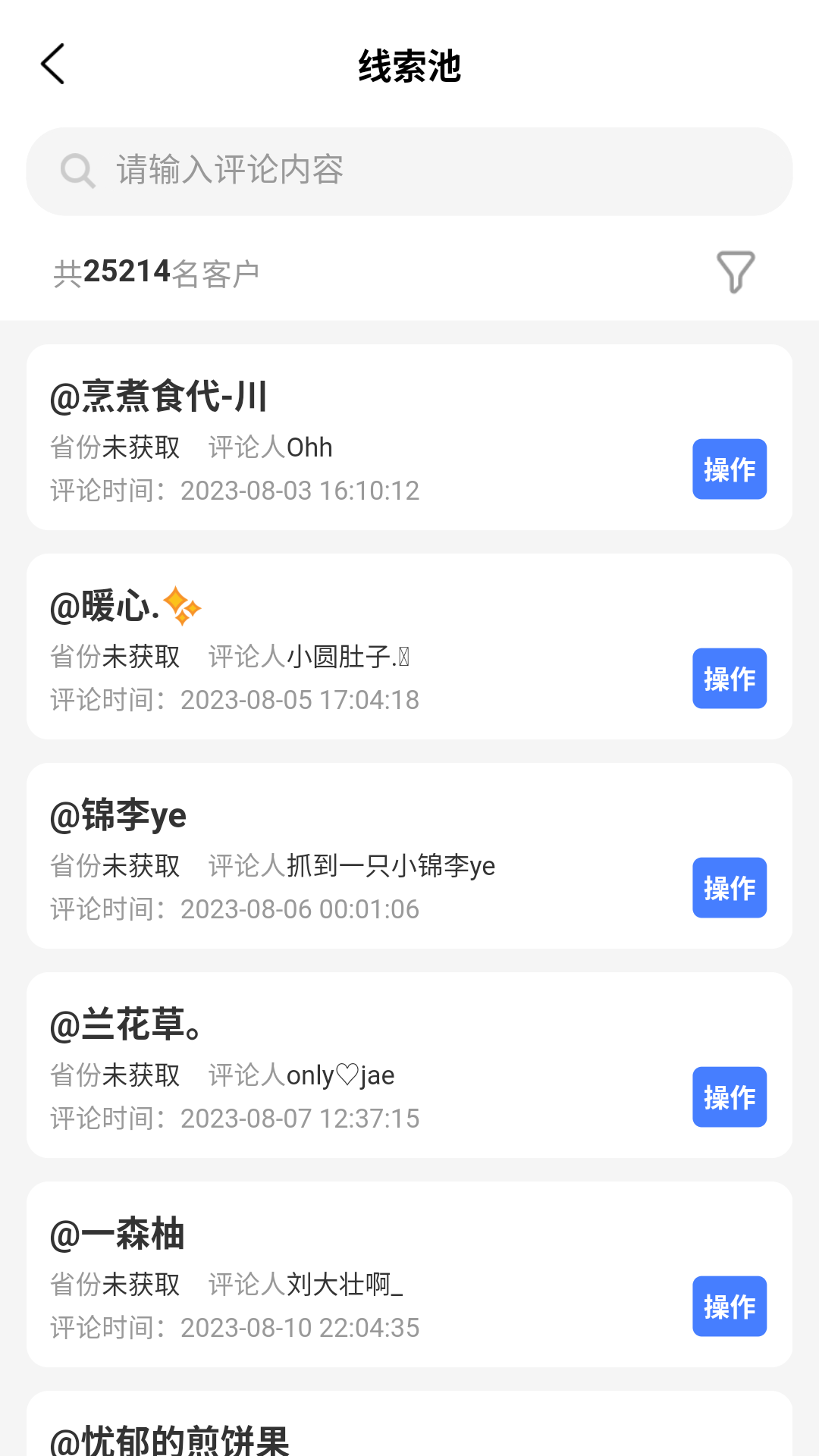Open the 线索池 page title
Image resolution: width=819 pixels, height=1456 pixels.
tap(409, 67)
